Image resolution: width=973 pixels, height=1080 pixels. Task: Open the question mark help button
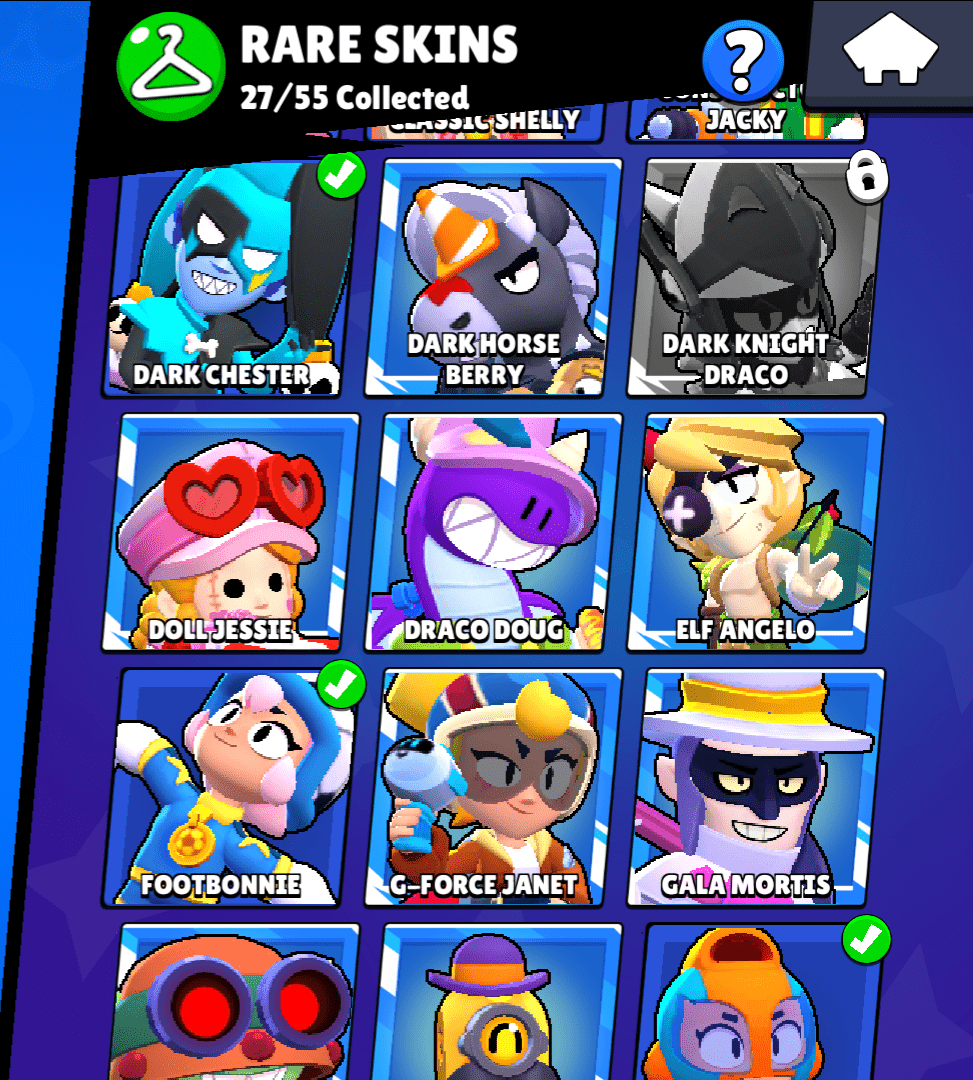click(741, 60)
